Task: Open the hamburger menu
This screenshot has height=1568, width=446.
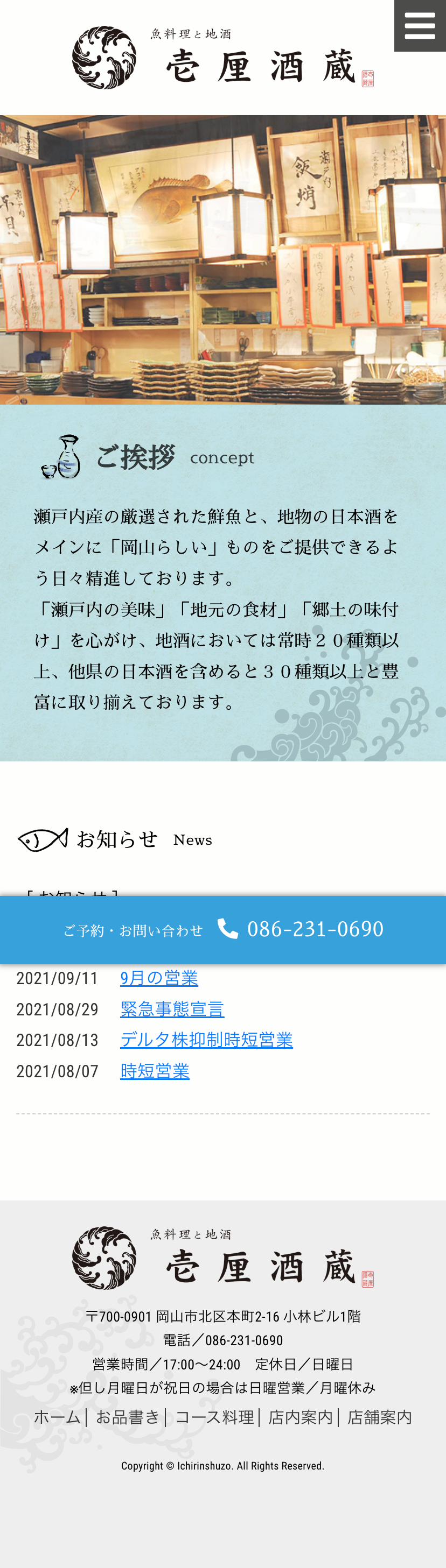Action: coord(420,26)
